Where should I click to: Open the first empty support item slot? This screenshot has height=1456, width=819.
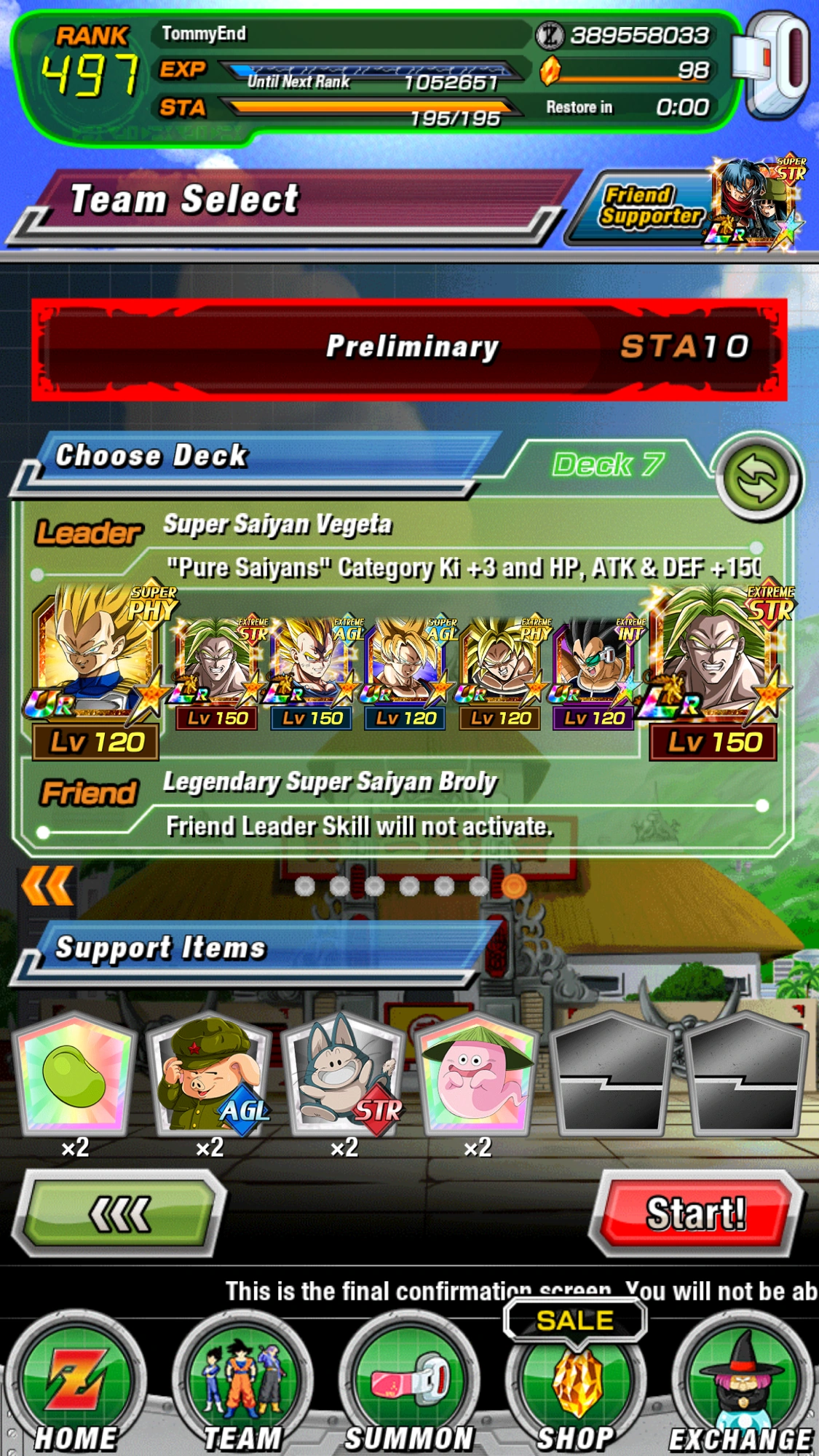click(x=612, y=1076)
